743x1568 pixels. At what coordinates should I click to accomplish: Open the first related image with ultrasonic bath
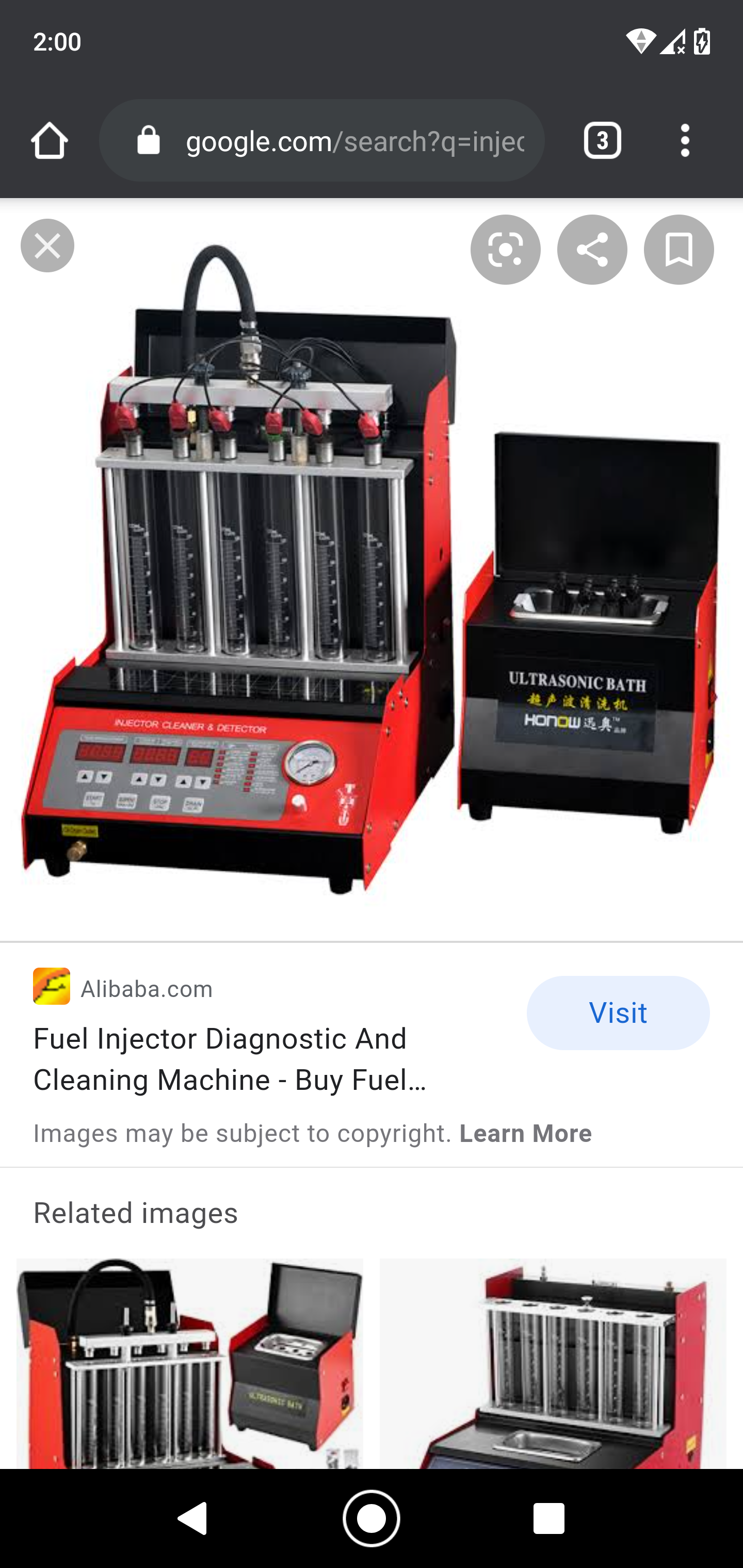click(189, 1363)
